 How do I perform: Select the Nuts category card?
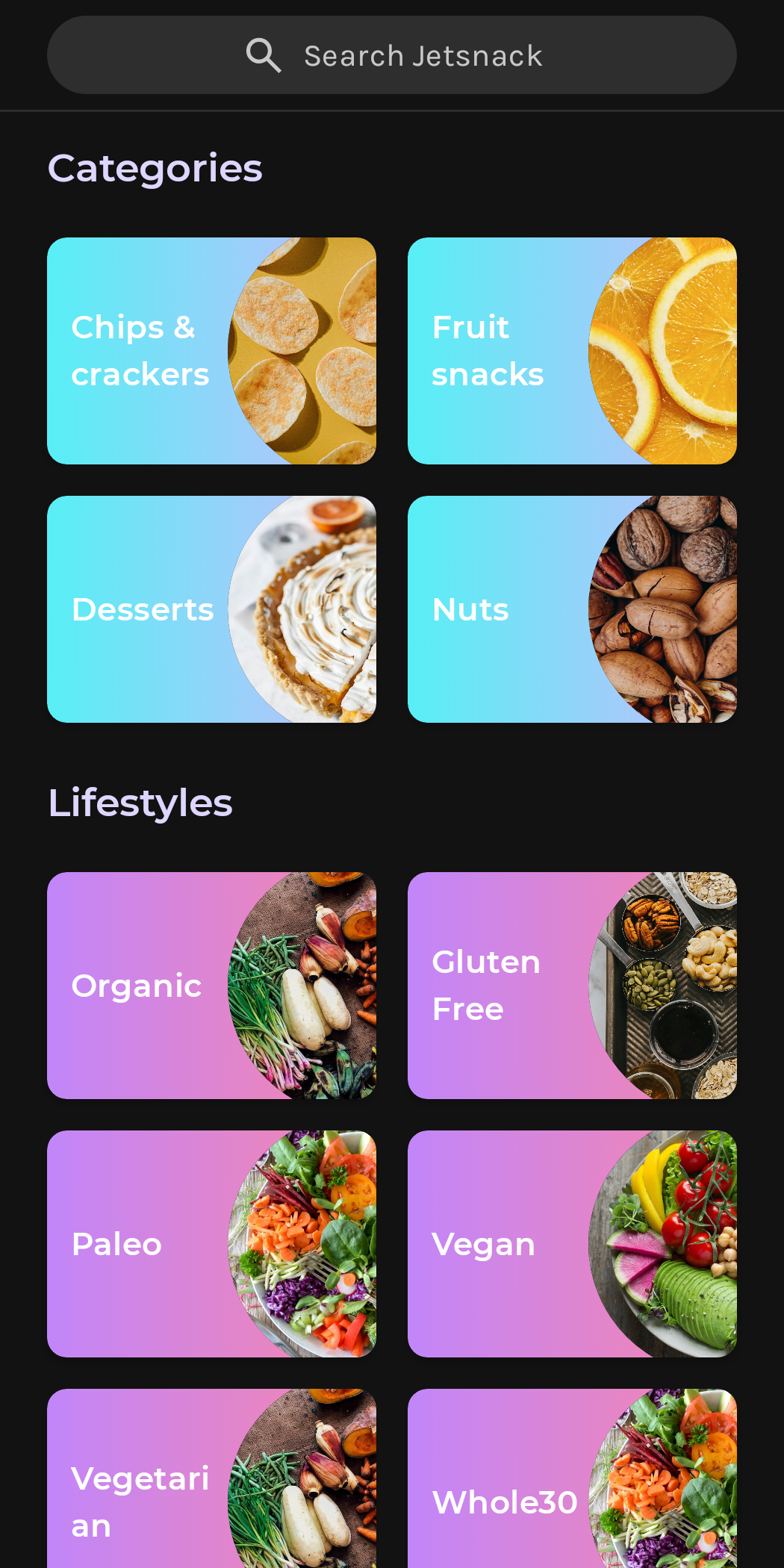pyautogui.click(x=572, y=609)
